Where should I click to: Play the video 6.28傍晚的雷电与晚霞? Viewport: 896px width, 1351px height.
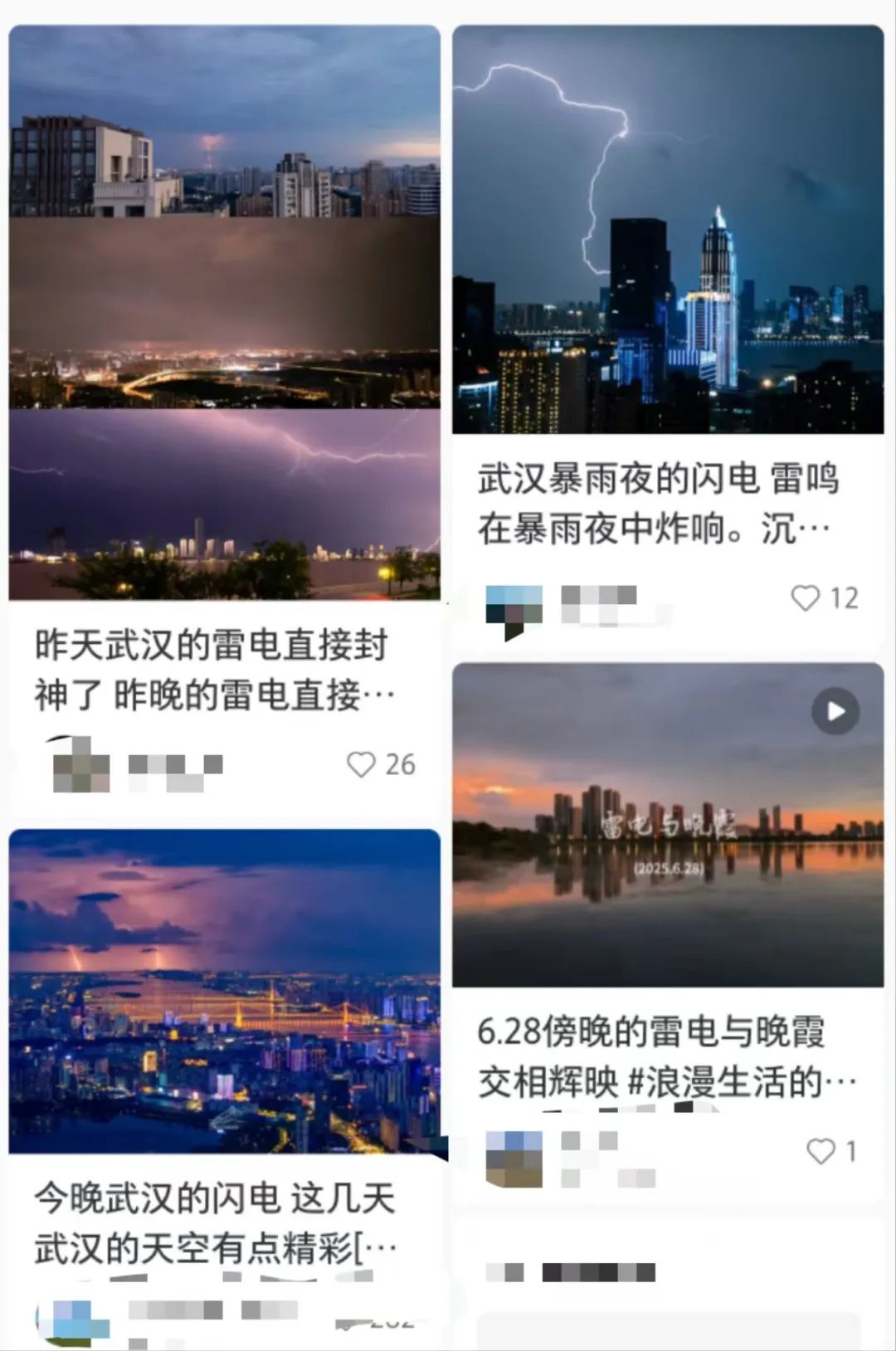coord(835,711)
